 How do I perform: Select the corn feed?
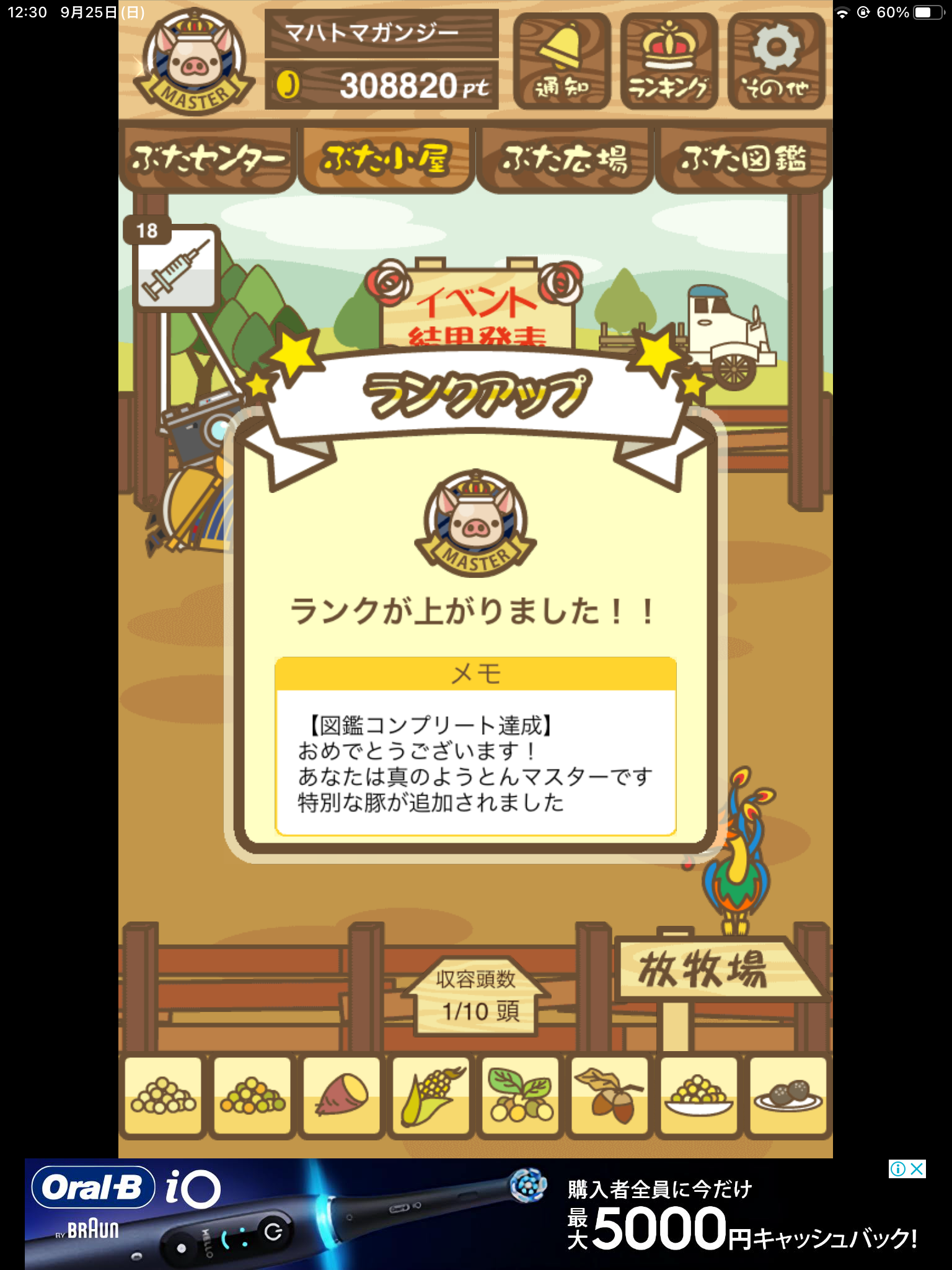pyautogui.click(x=431, y=1096)
